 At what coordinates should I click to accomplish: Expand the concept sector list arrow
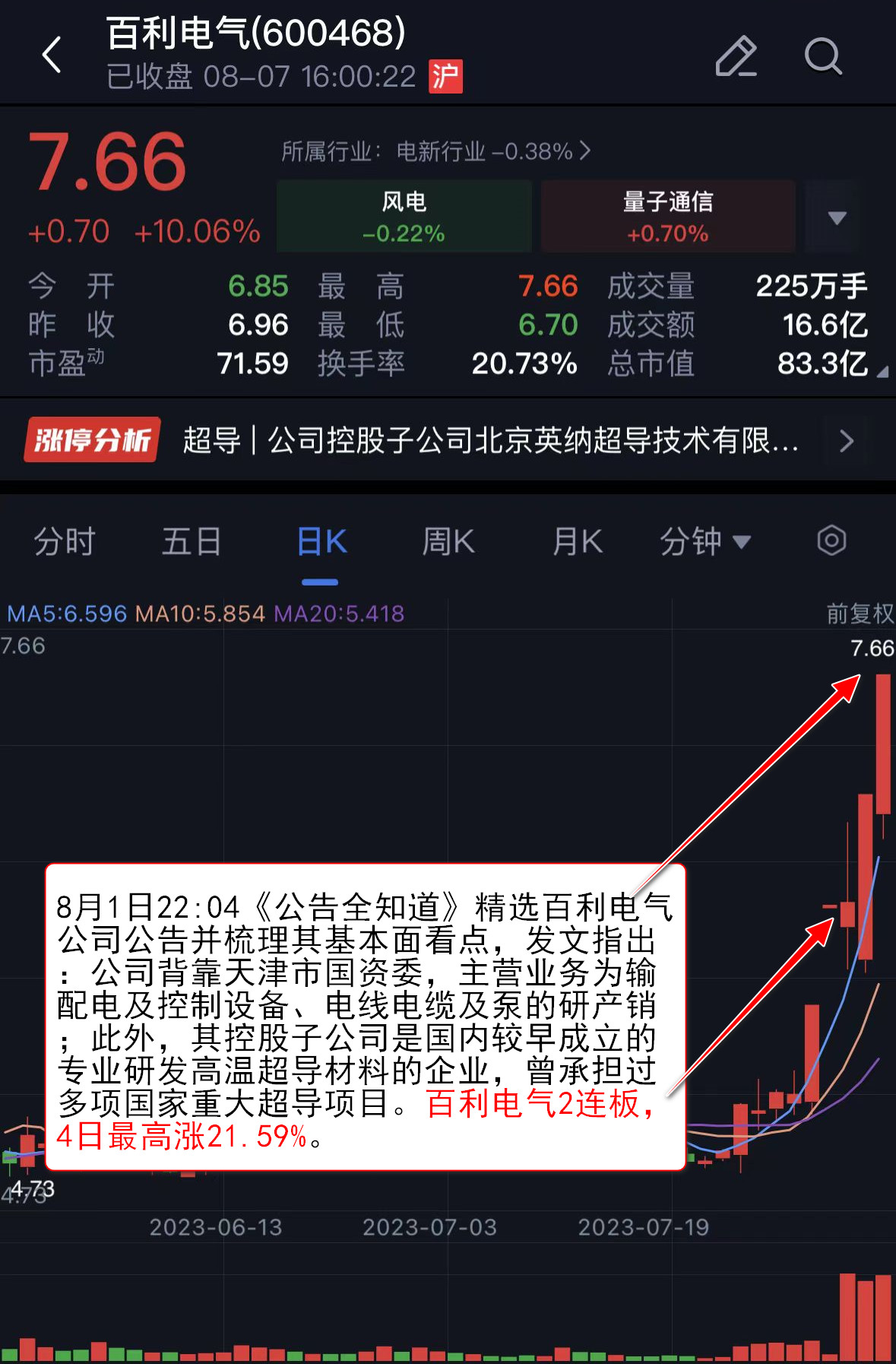[837, 217]
